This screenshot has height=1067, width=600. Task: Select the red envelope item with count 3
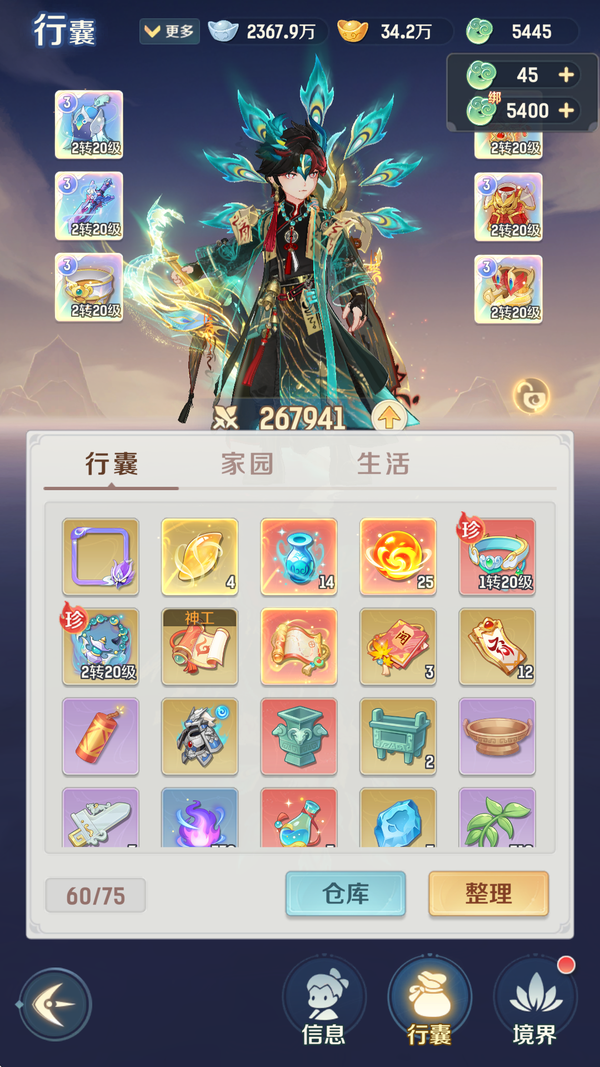[x=398, y=647]
